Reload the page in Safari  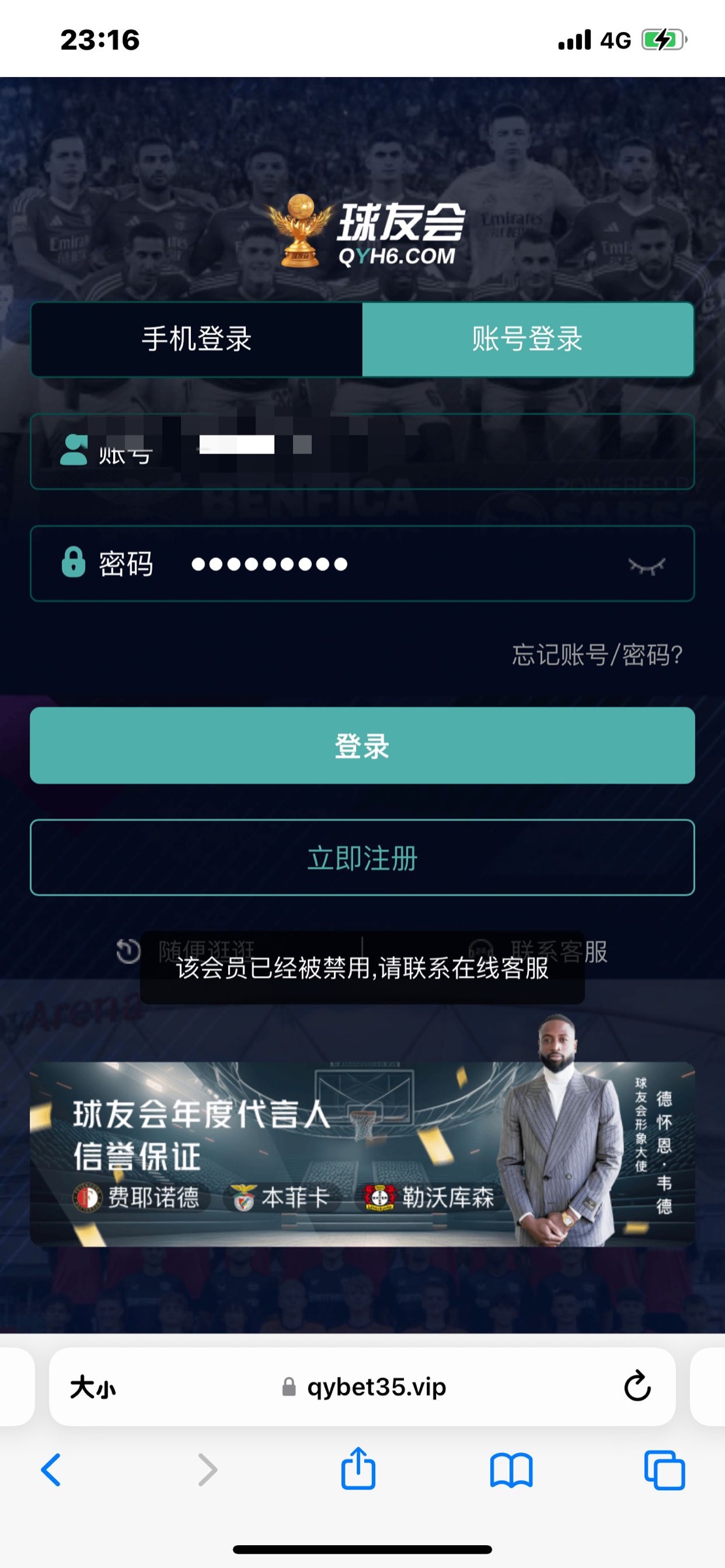(x=637, y=1386)
